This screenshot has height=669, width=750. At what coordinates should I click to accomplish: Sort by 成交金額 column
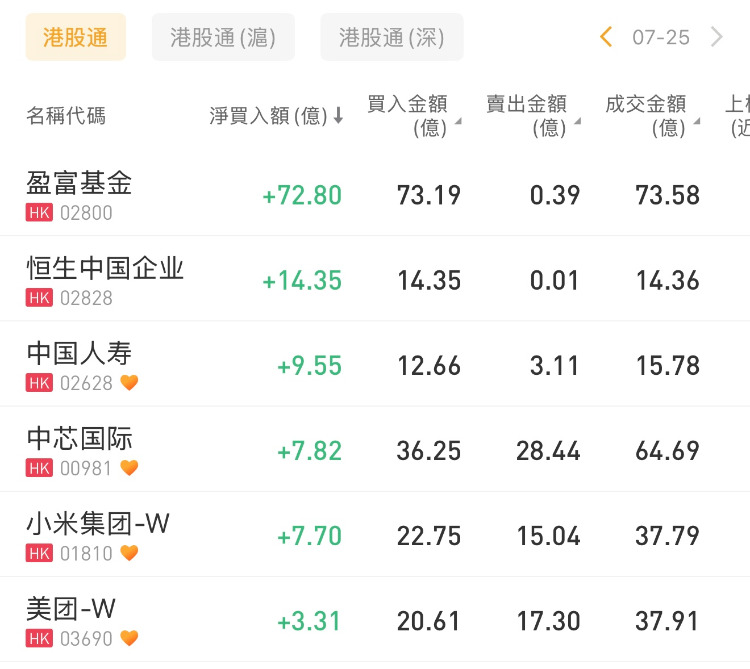tap(652, 116)
